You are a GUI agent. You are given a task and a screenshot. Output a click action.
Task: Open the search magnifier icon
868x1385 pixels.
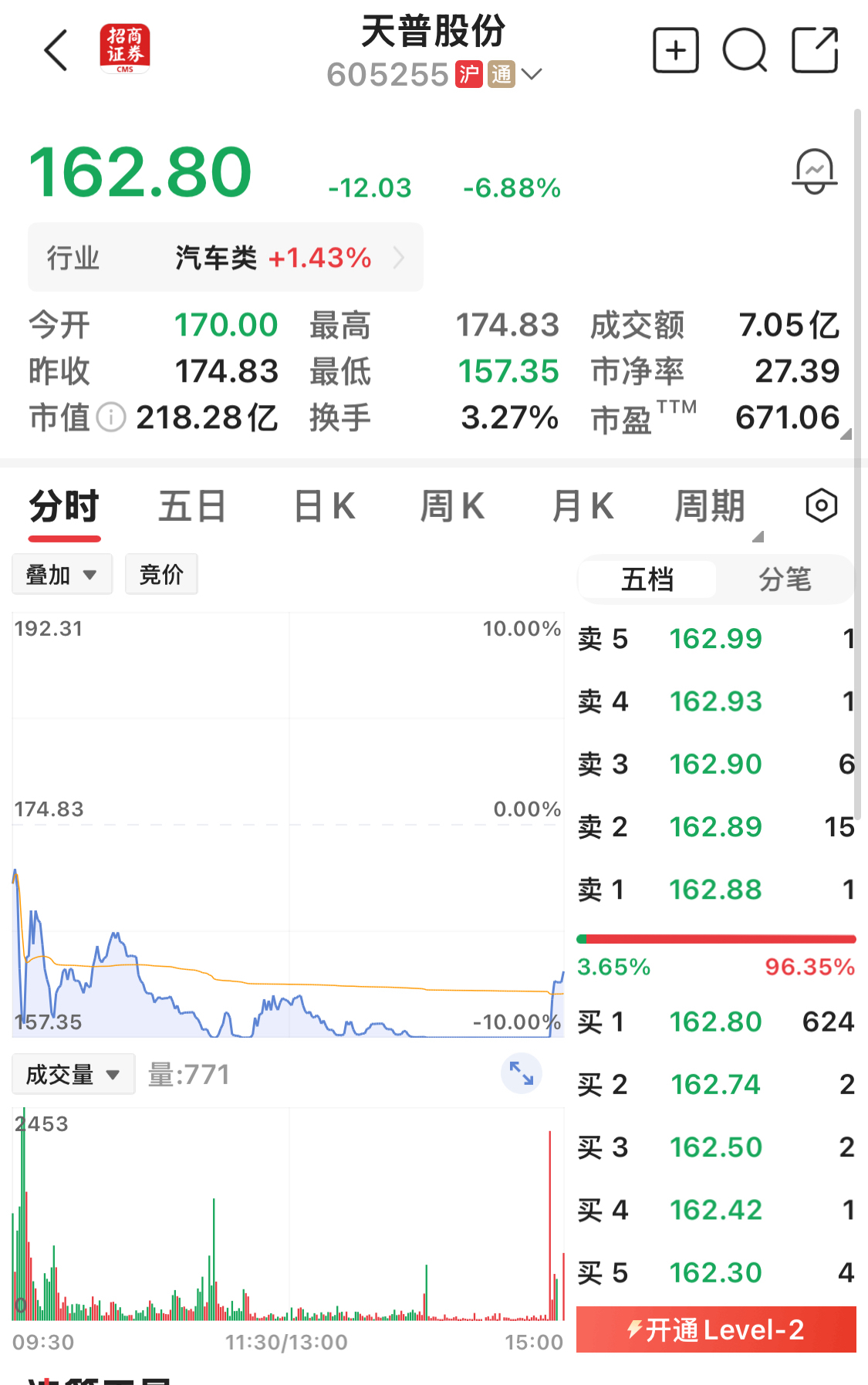click(x=745, y=51)
